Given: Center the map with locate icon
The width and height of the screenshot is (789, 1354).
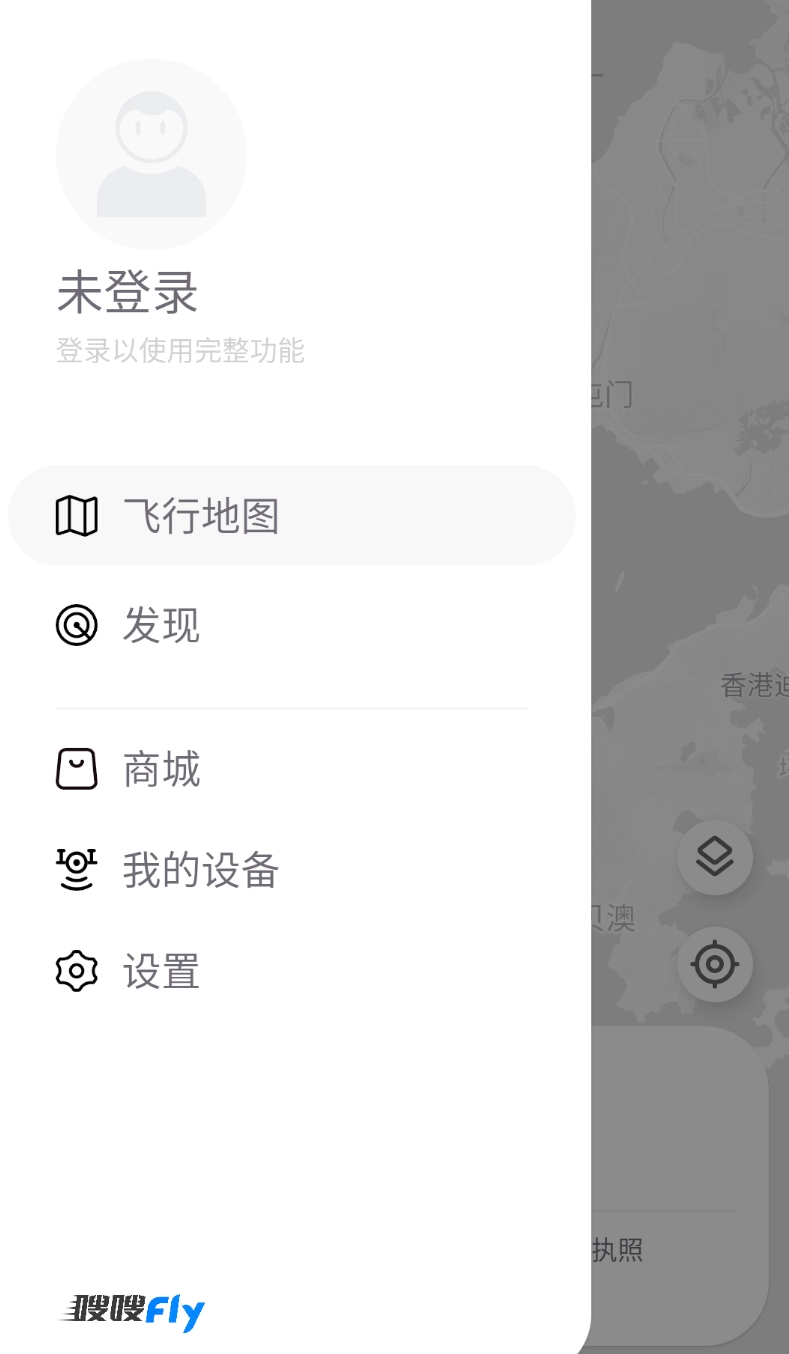Looking at the screenshot, I should 714,964.
